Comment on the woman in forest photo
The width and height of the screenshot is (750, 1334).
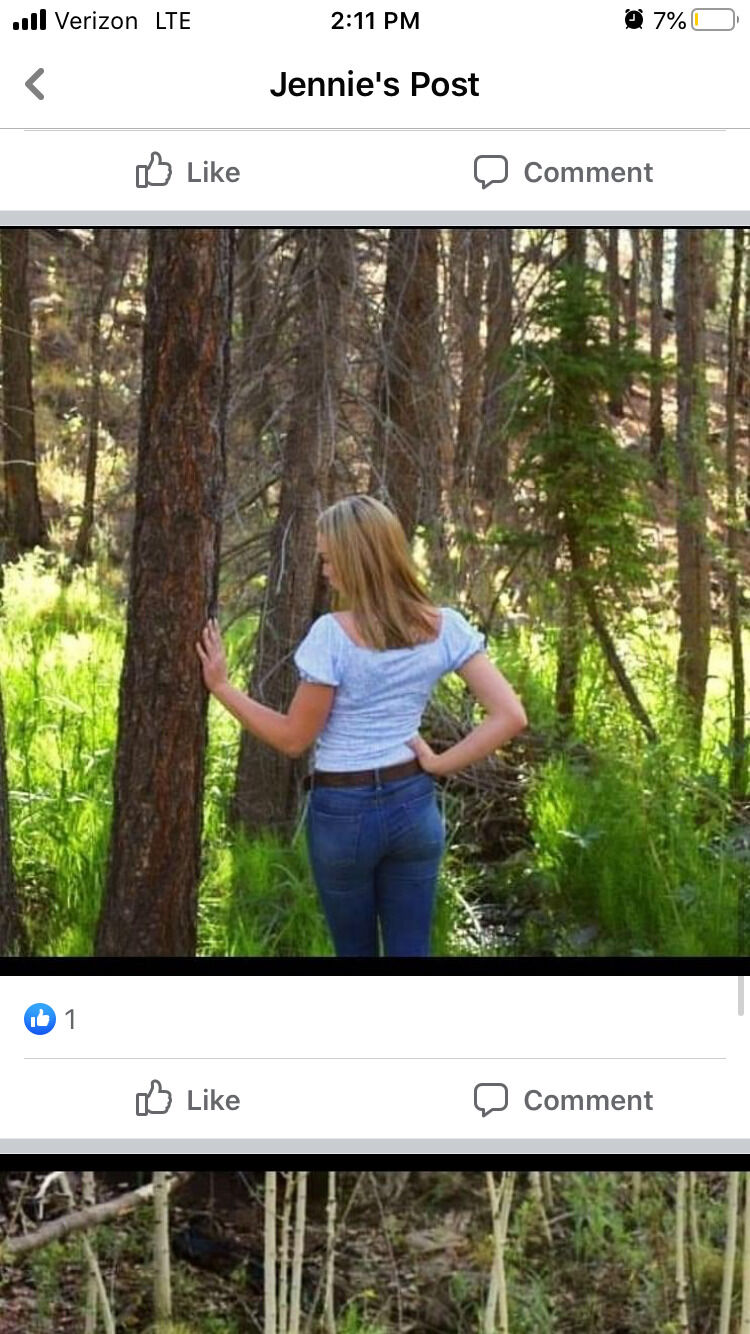(563, 1100)
